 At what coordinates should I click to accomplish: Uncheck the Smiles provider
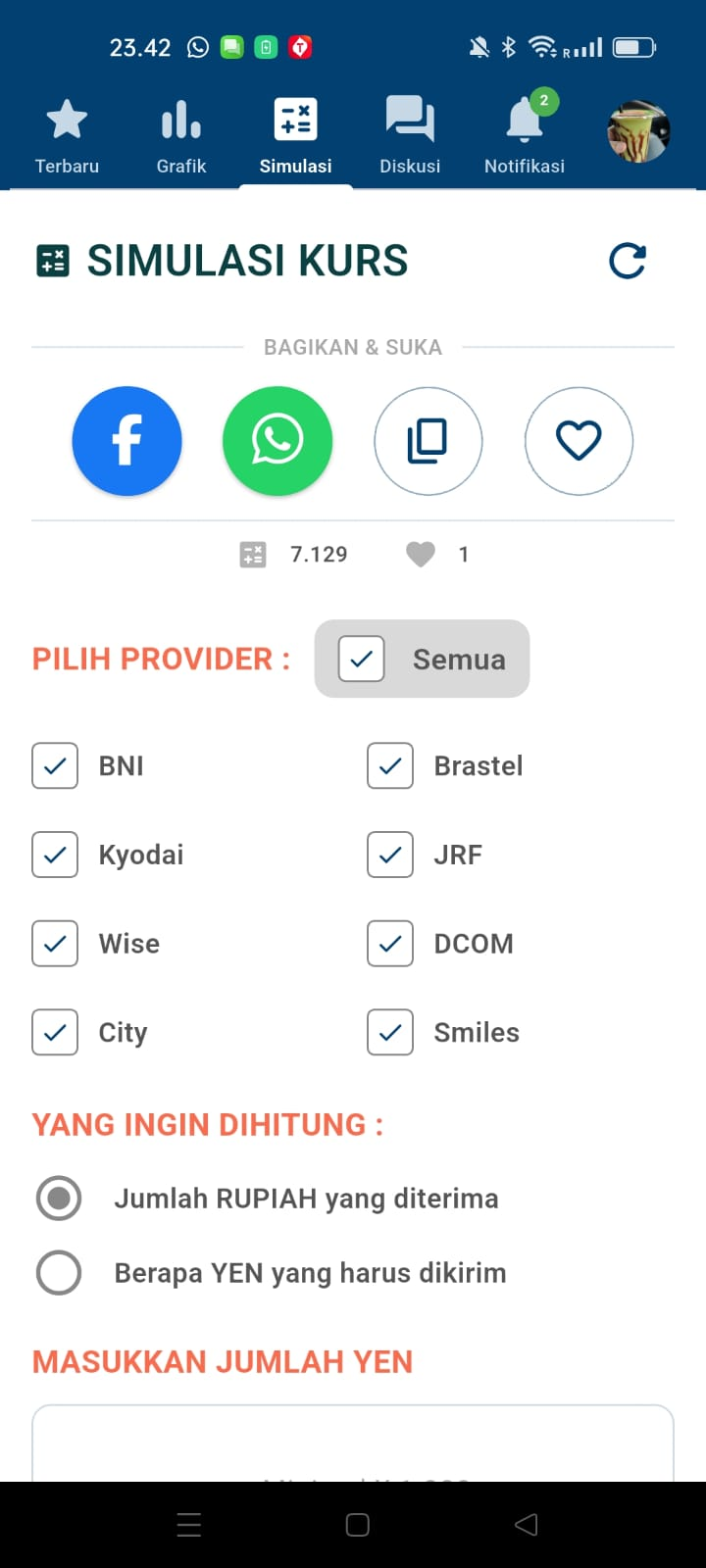pyautogui.click(x=389, y=1032)
